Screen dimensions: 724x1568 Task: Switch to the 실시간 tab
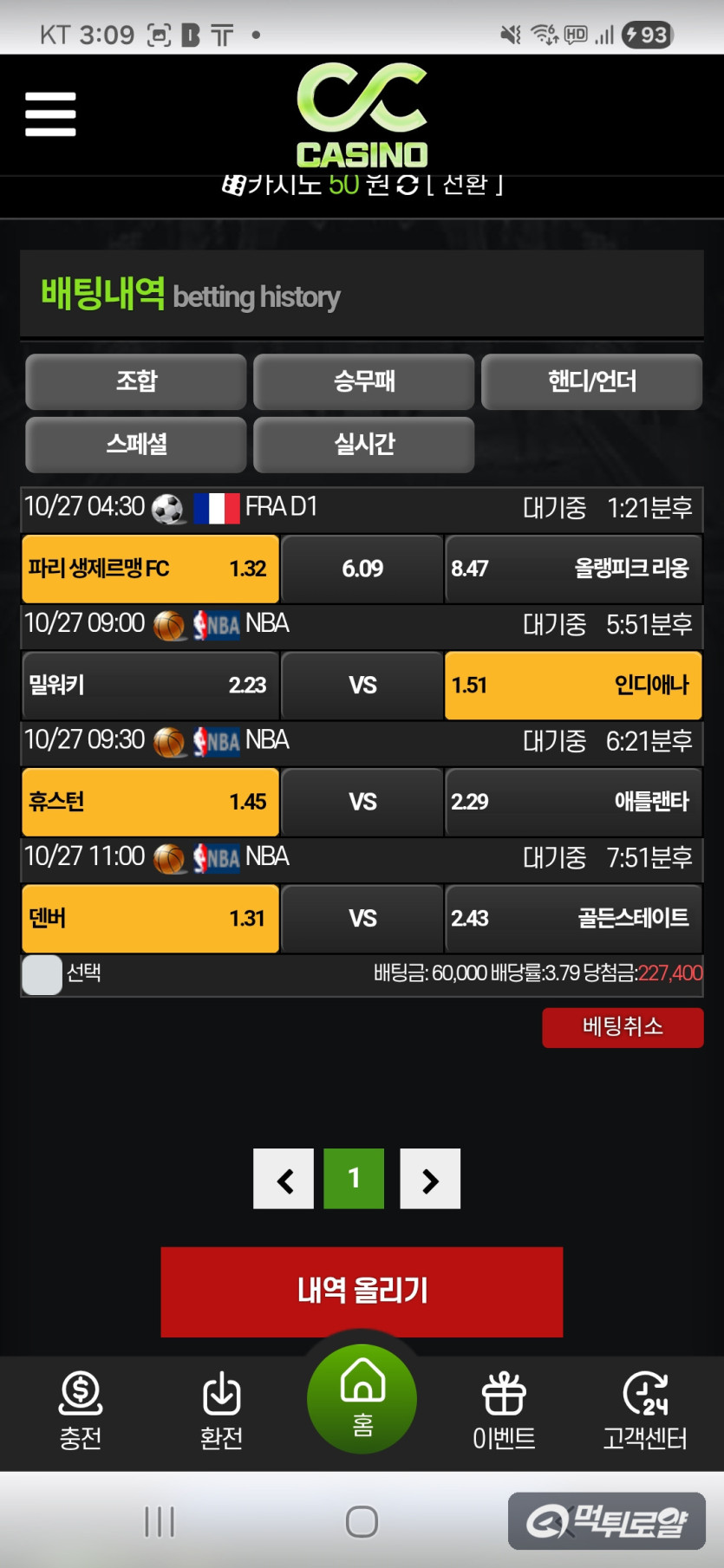tap(364, 445)
